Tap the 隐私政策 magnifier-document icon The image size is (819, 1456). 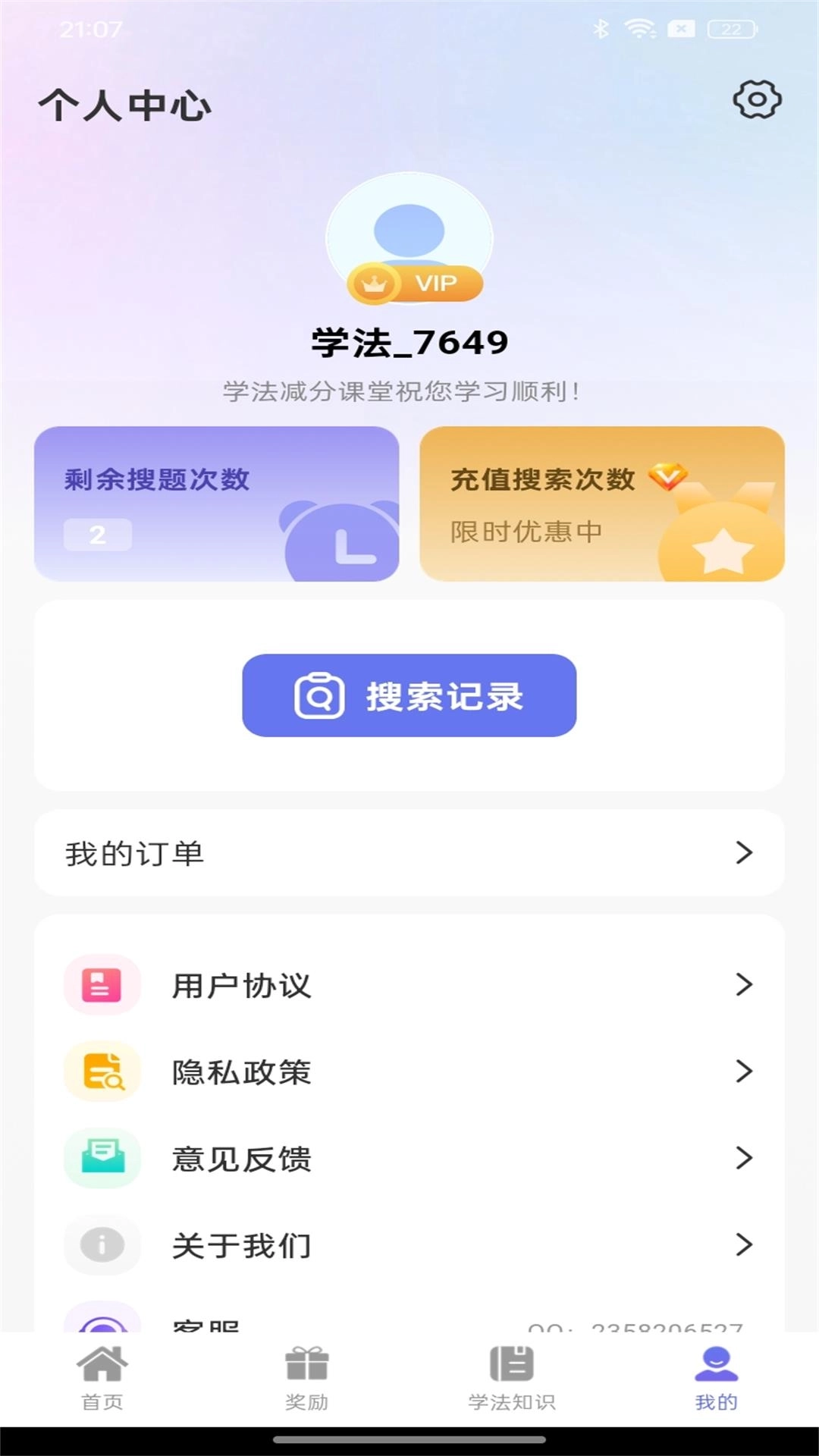101,1072
